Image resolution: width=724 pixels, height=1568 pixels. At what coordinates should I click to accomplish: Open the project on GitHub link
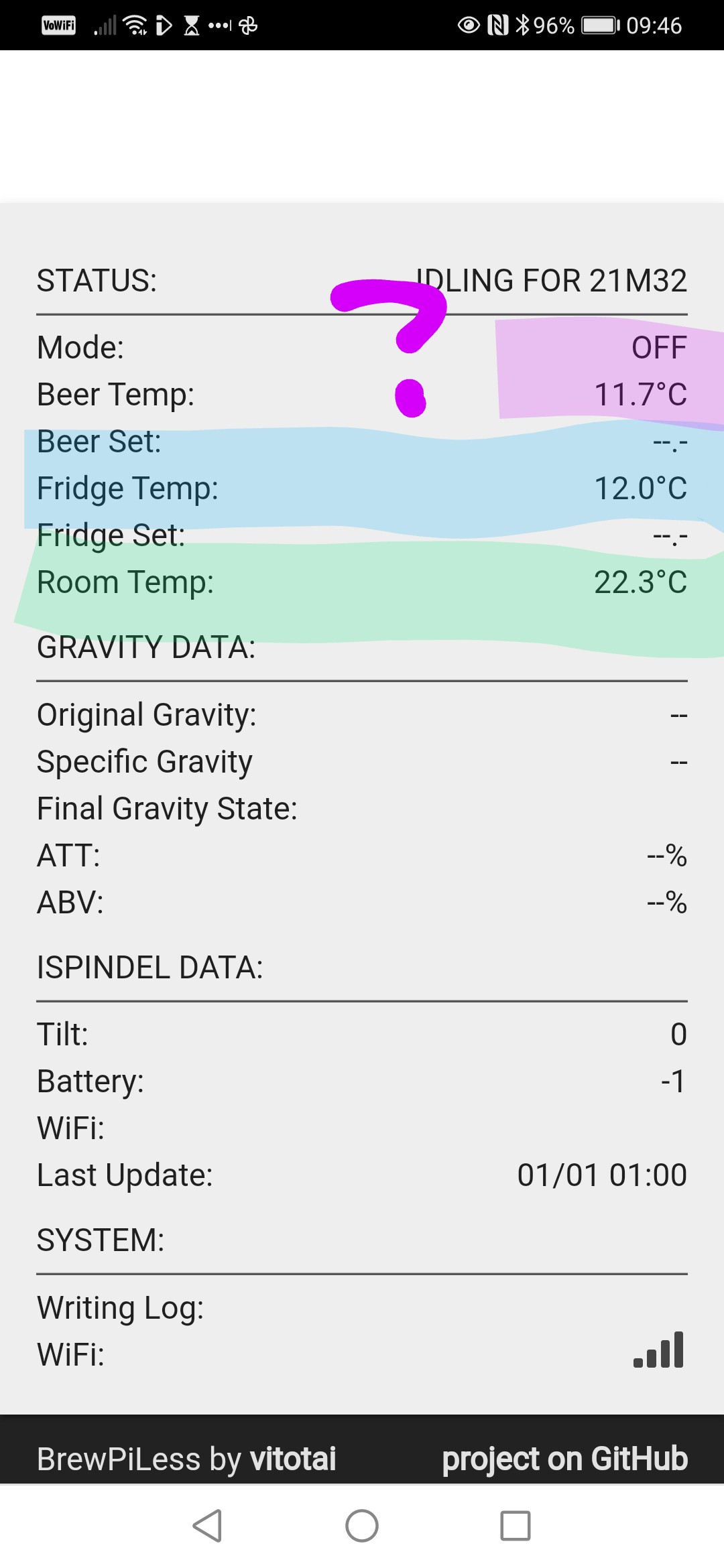(x=565, y=1459)
